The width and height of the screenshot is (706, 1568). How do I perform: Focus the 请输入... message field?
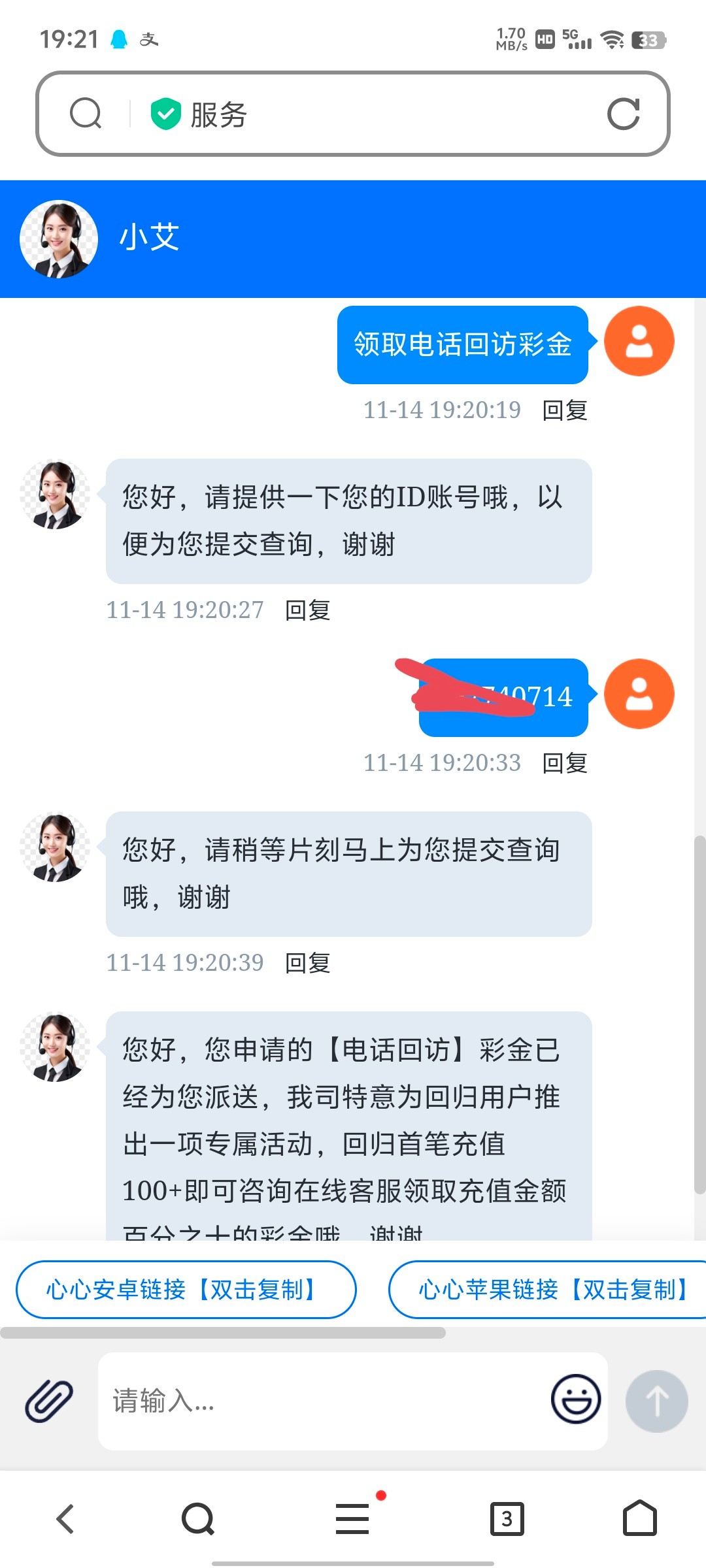pos(320,1401)
